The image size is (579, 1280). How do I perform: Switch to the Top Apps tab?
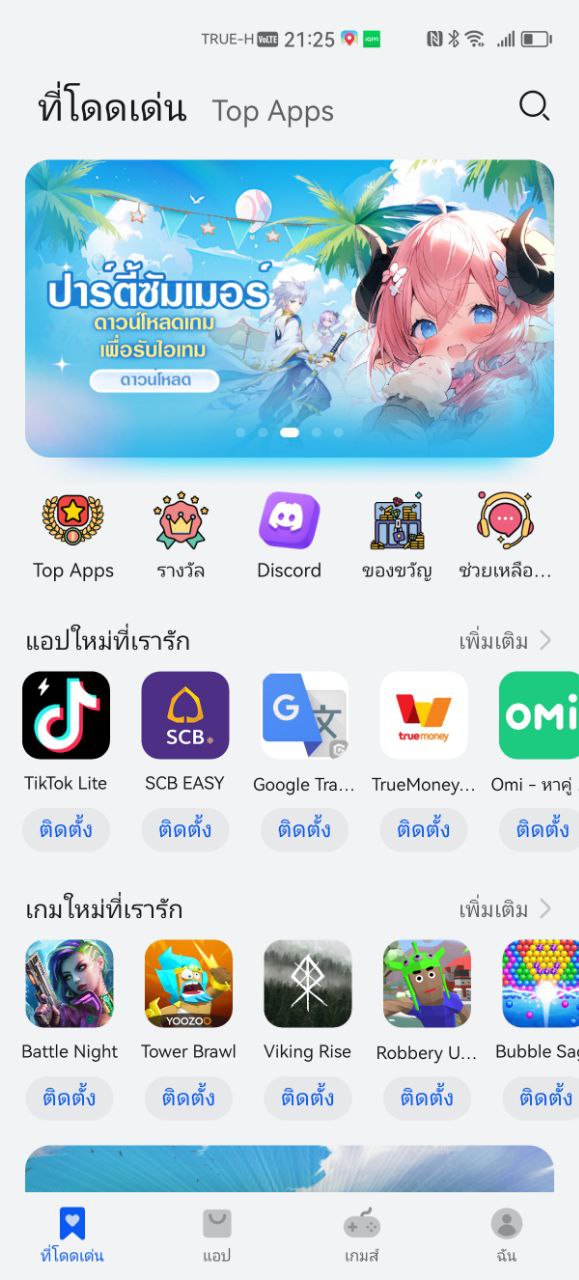point(273,111)
